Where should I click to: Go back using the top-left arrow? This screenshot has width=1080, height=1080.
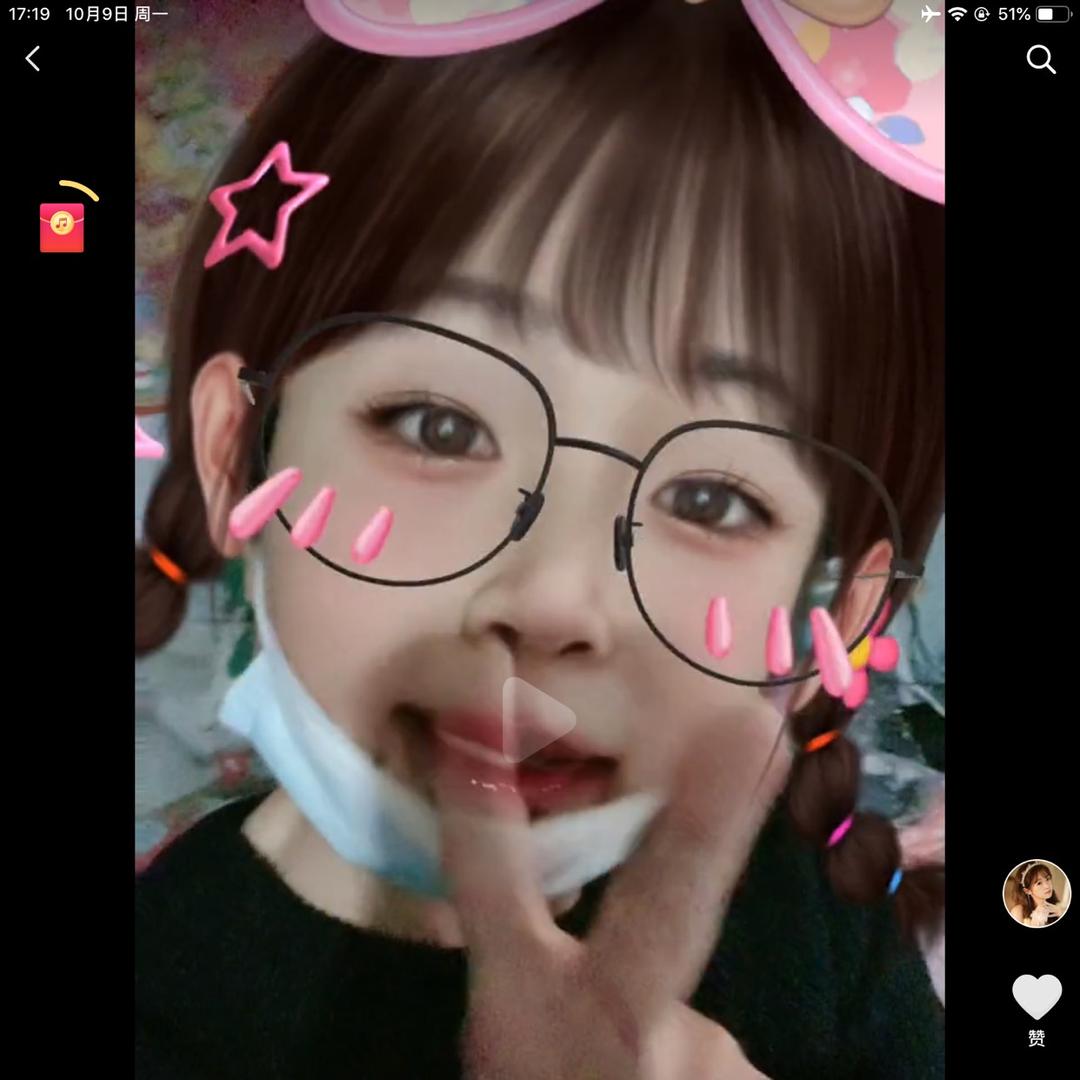coord(33,59)
